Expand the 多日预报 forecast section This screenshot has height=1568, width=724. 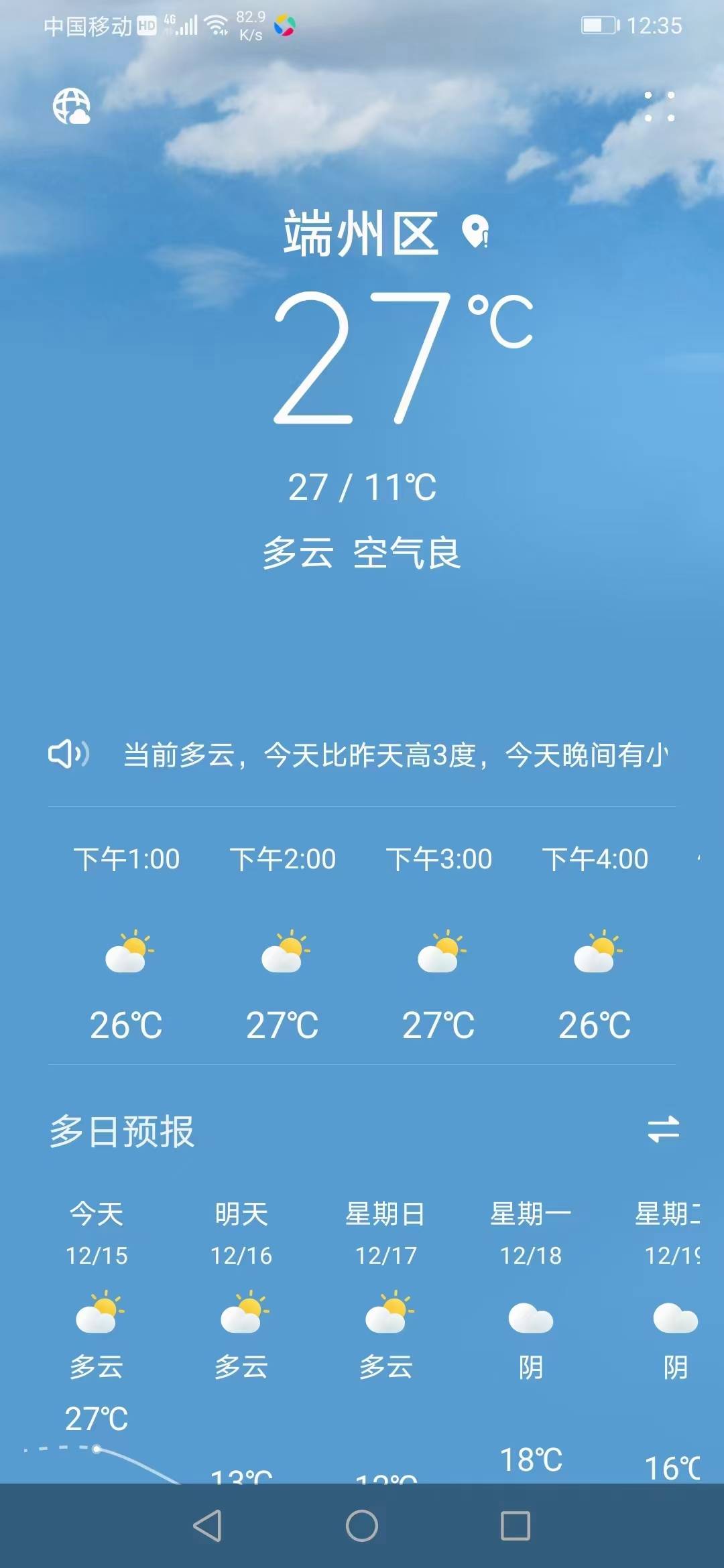(121, 1132)
